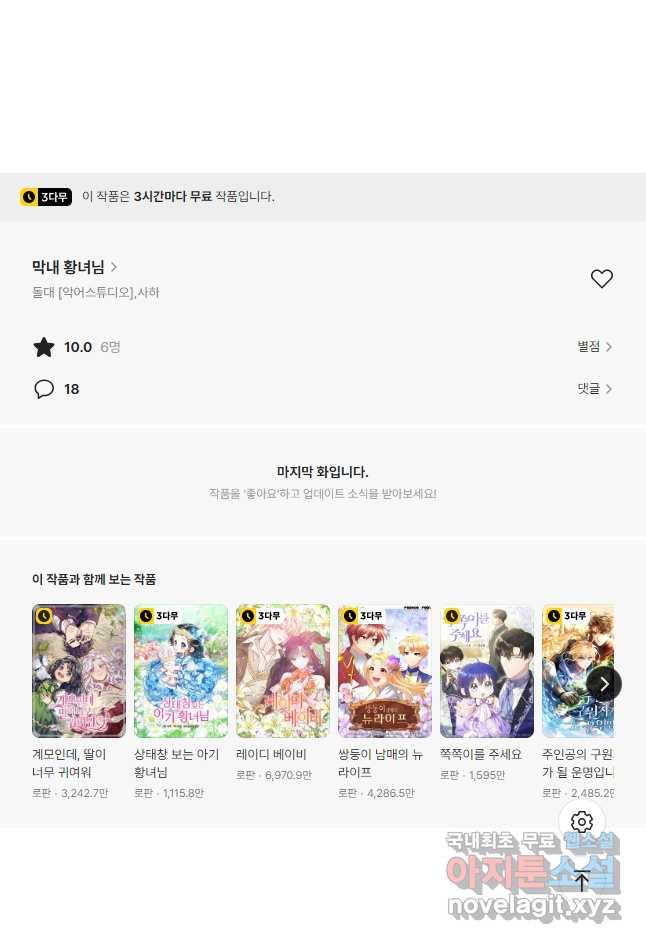Open 쪽쪽이를 주세요 comic
Screen dimensions: 646x944
pyautogui.click(x=487, y=671)
